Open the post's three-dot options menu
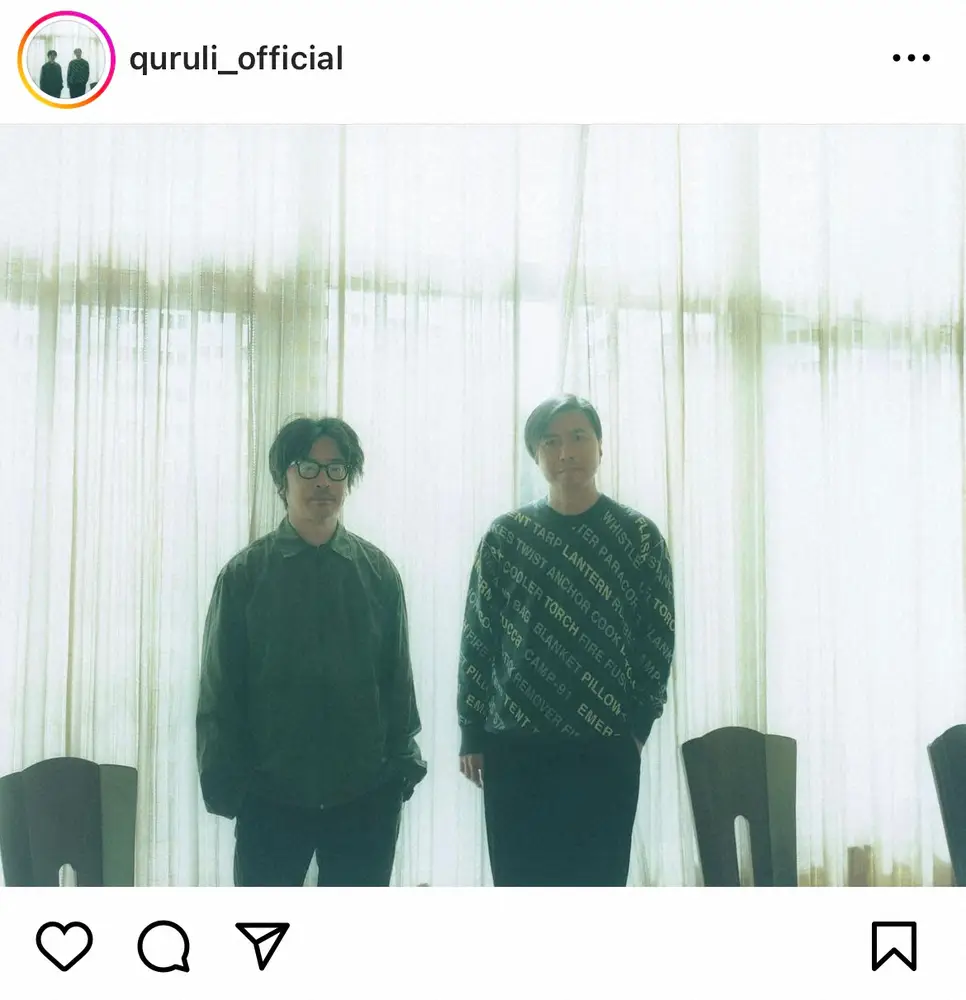 pyautogui.click(x=910, y=59)
